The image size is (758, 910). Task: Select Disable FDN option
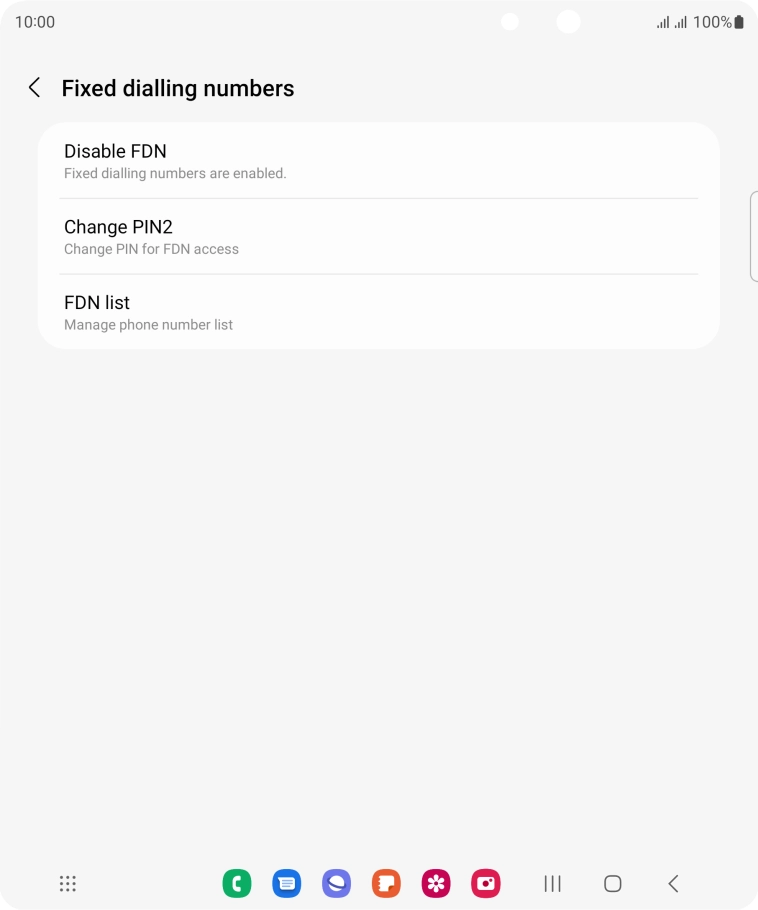point(378,161)
